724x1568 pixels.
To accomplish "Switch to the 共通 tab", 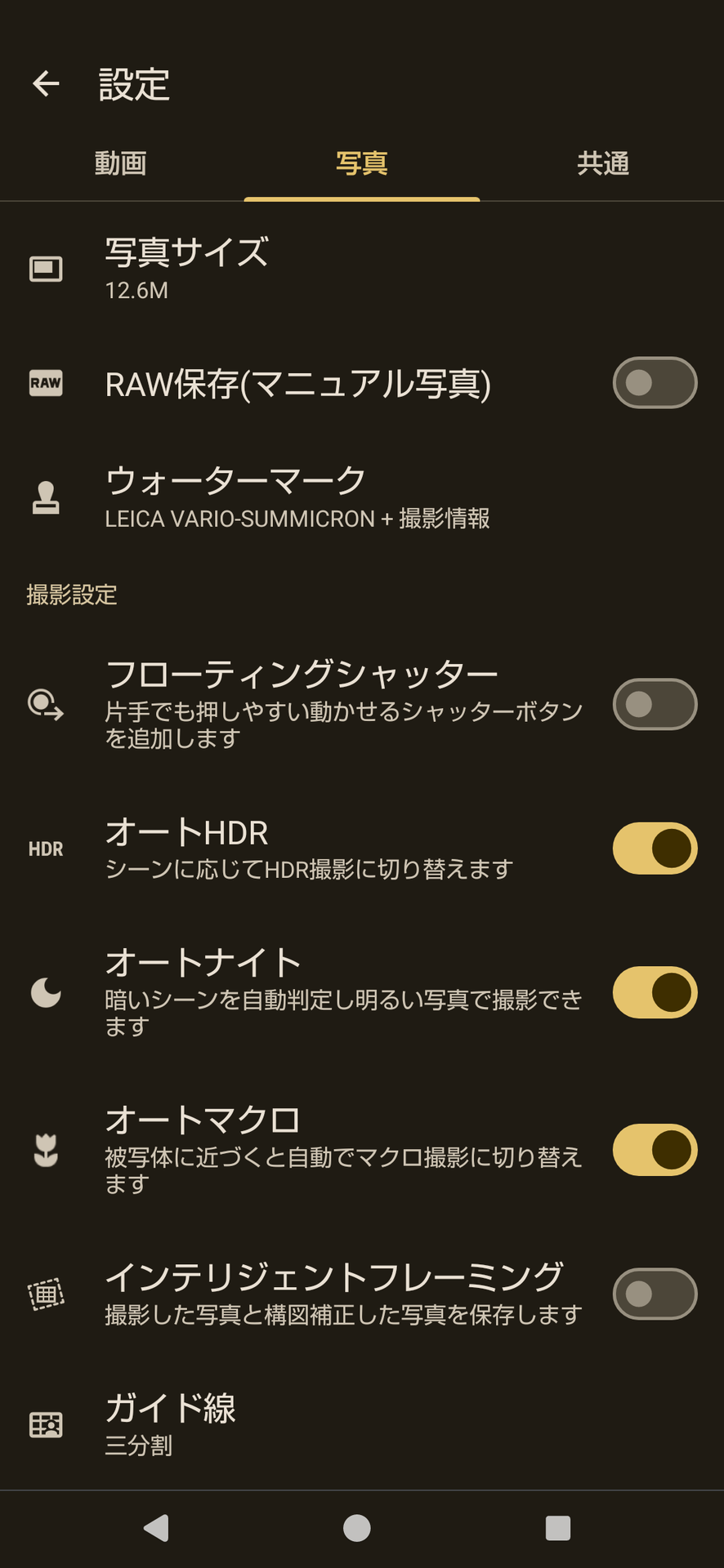I will click(603, 163).
